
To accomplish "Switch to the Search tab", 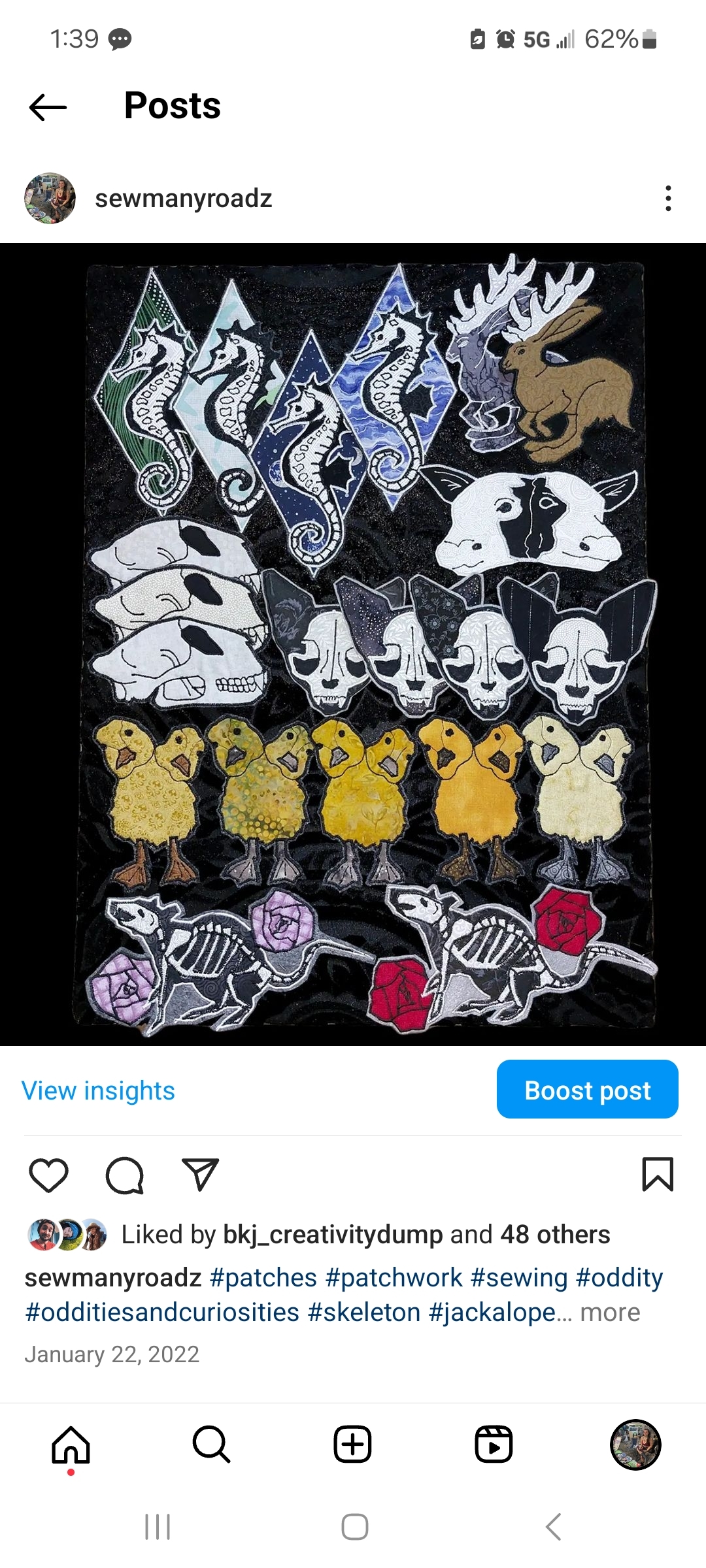I will coord(212,1444).
